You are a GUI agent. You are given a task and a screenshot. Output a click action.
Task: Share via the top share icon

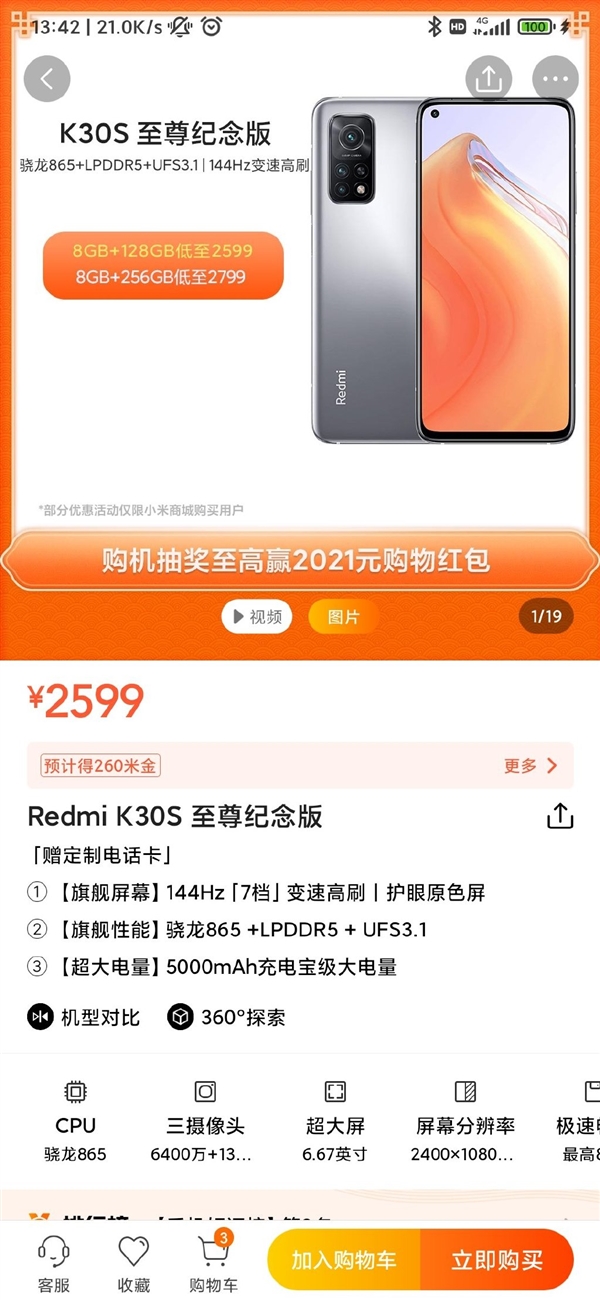point(488,78)
